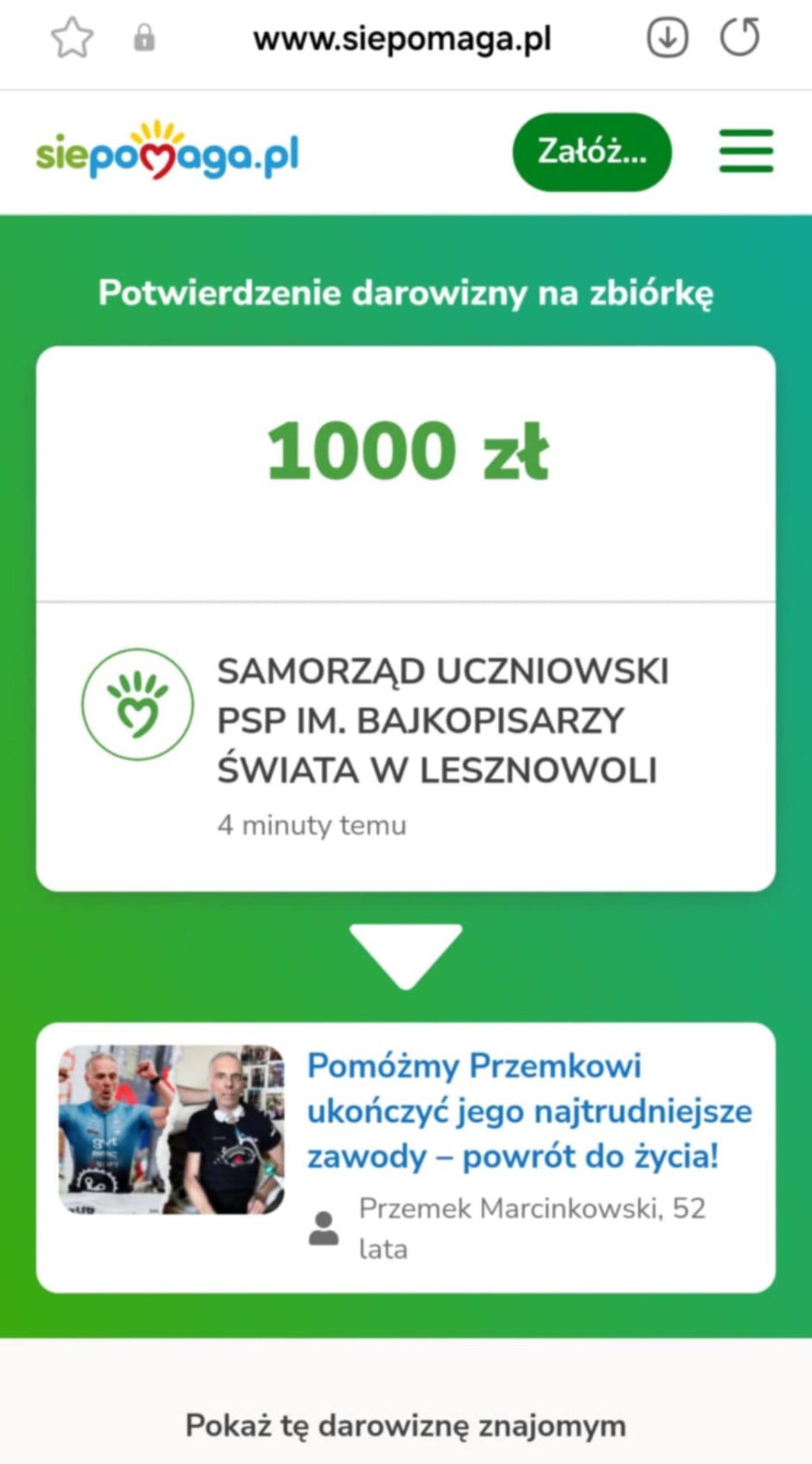812x1464 pixels.
Task: Open the hamburger menu
Action: [x=746, y=151]
